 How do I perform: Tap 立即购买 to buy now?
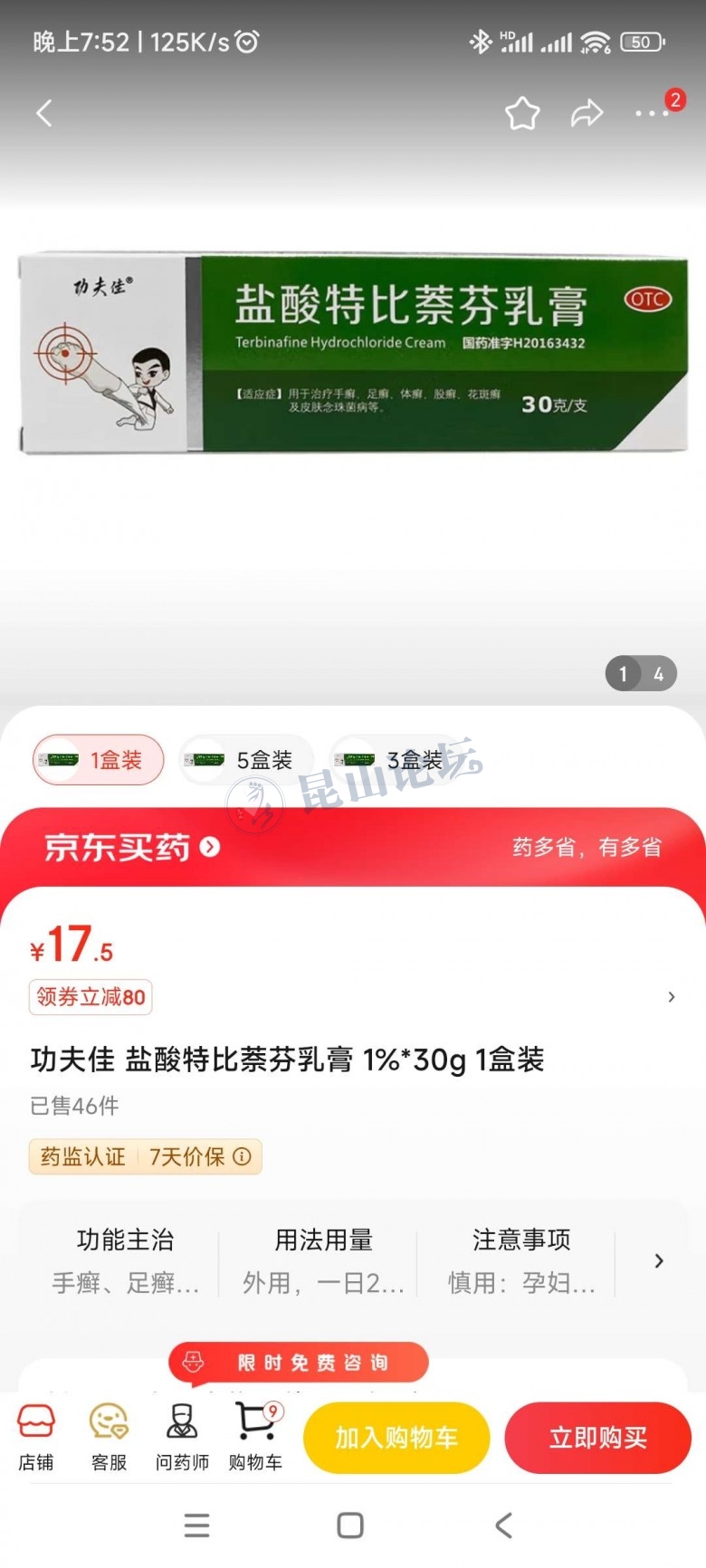597,1438
